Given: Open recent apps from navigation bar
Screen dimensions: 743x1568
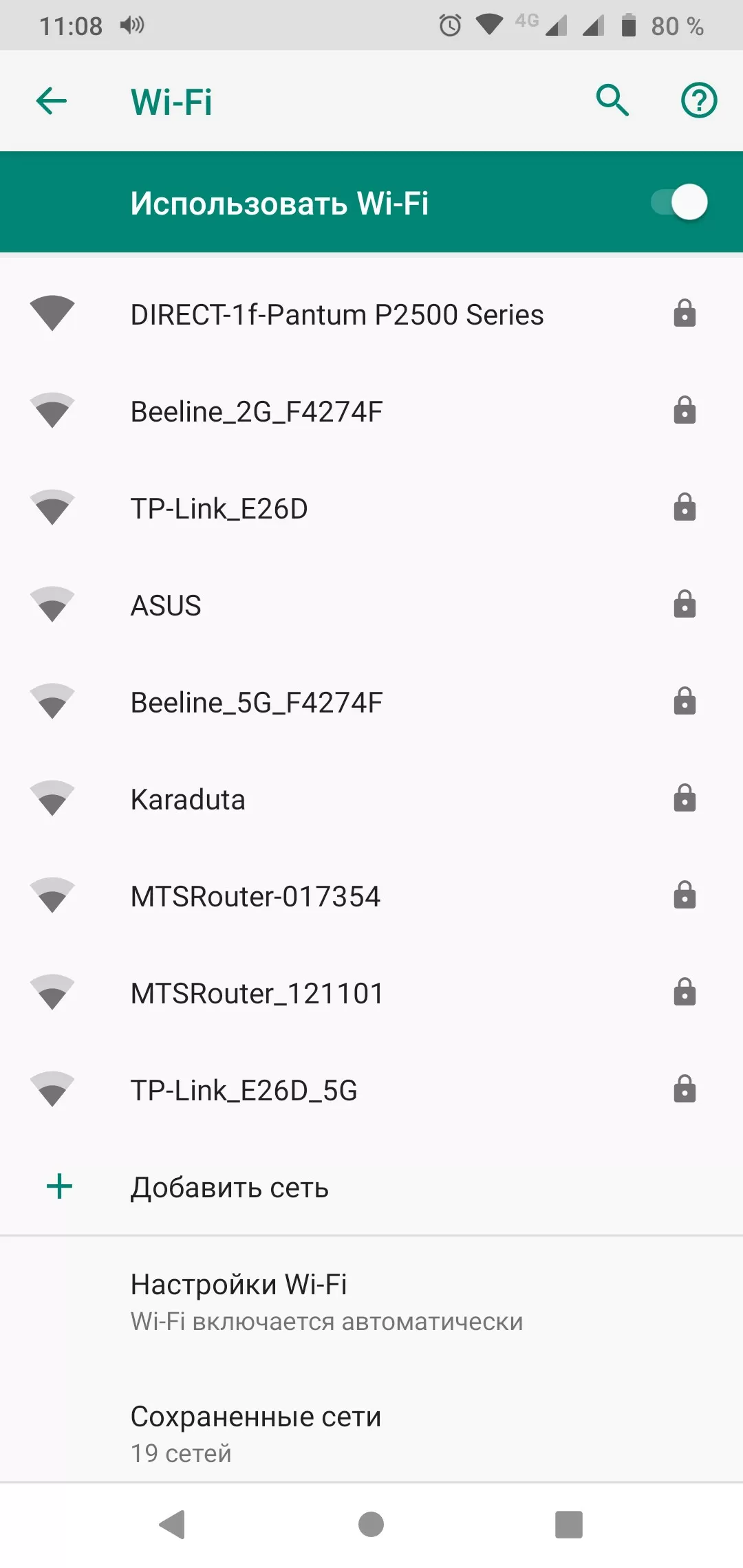Looking at the screenshot, I should click(x=569, y=1525).
